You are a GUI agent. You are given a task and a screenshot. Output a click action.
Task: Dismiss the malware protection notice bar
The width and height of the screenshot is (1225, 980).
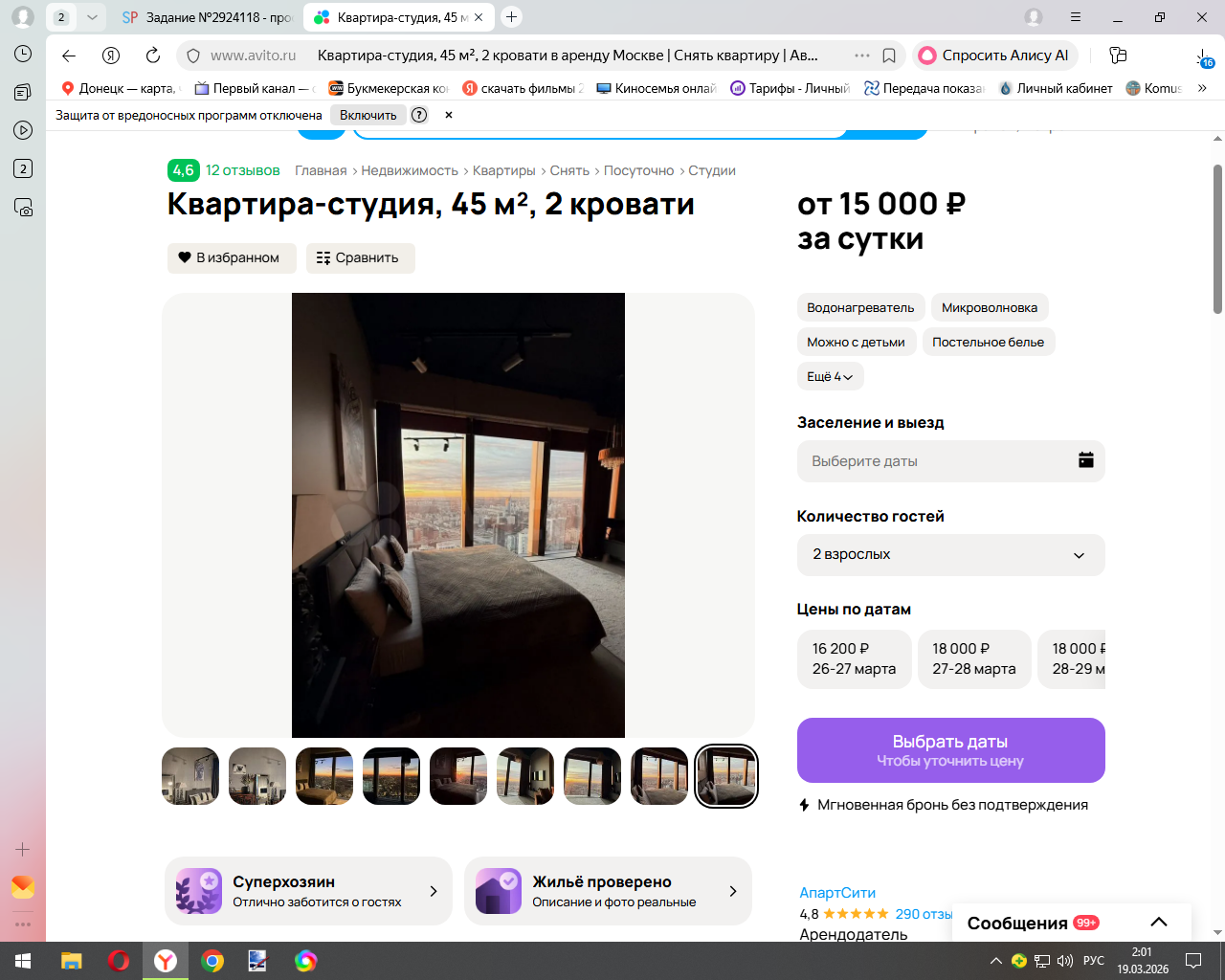(448, 115)
